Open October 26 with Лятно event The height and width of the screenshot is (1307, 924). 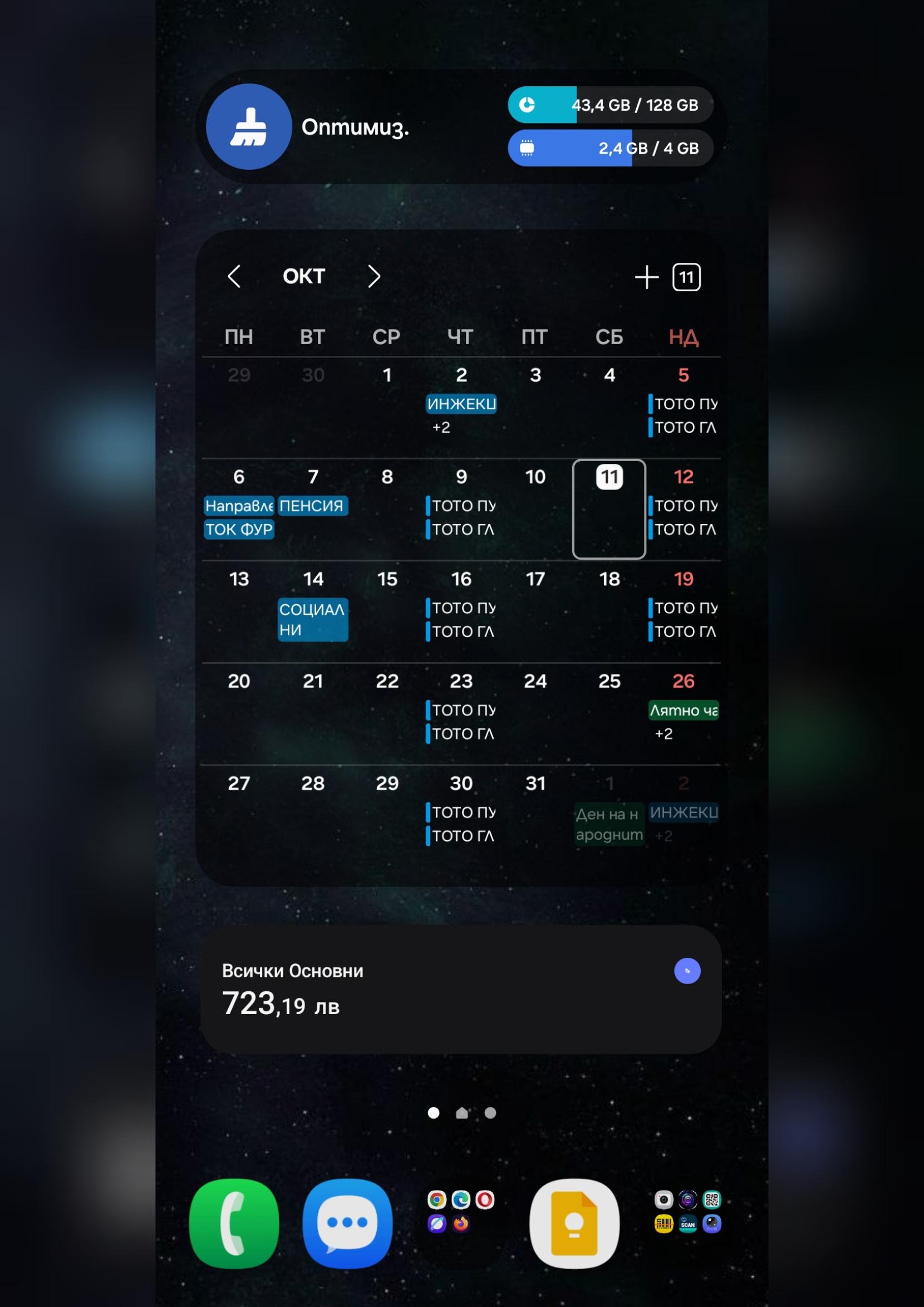684,711
